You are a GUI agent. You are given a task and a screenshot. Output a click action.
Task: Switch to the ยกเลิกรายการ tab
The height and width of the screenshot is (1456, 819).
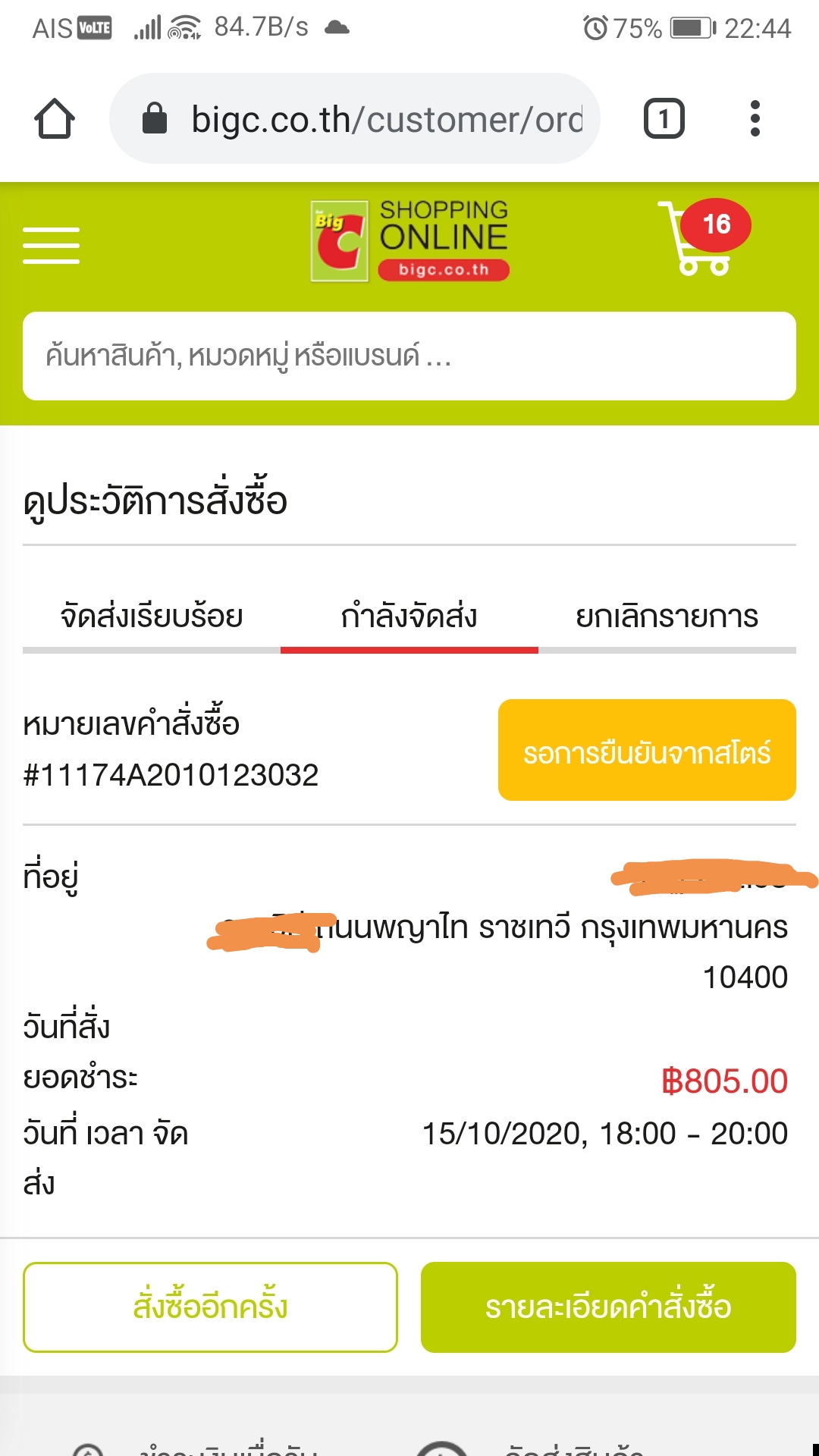[x=667, y=617]
